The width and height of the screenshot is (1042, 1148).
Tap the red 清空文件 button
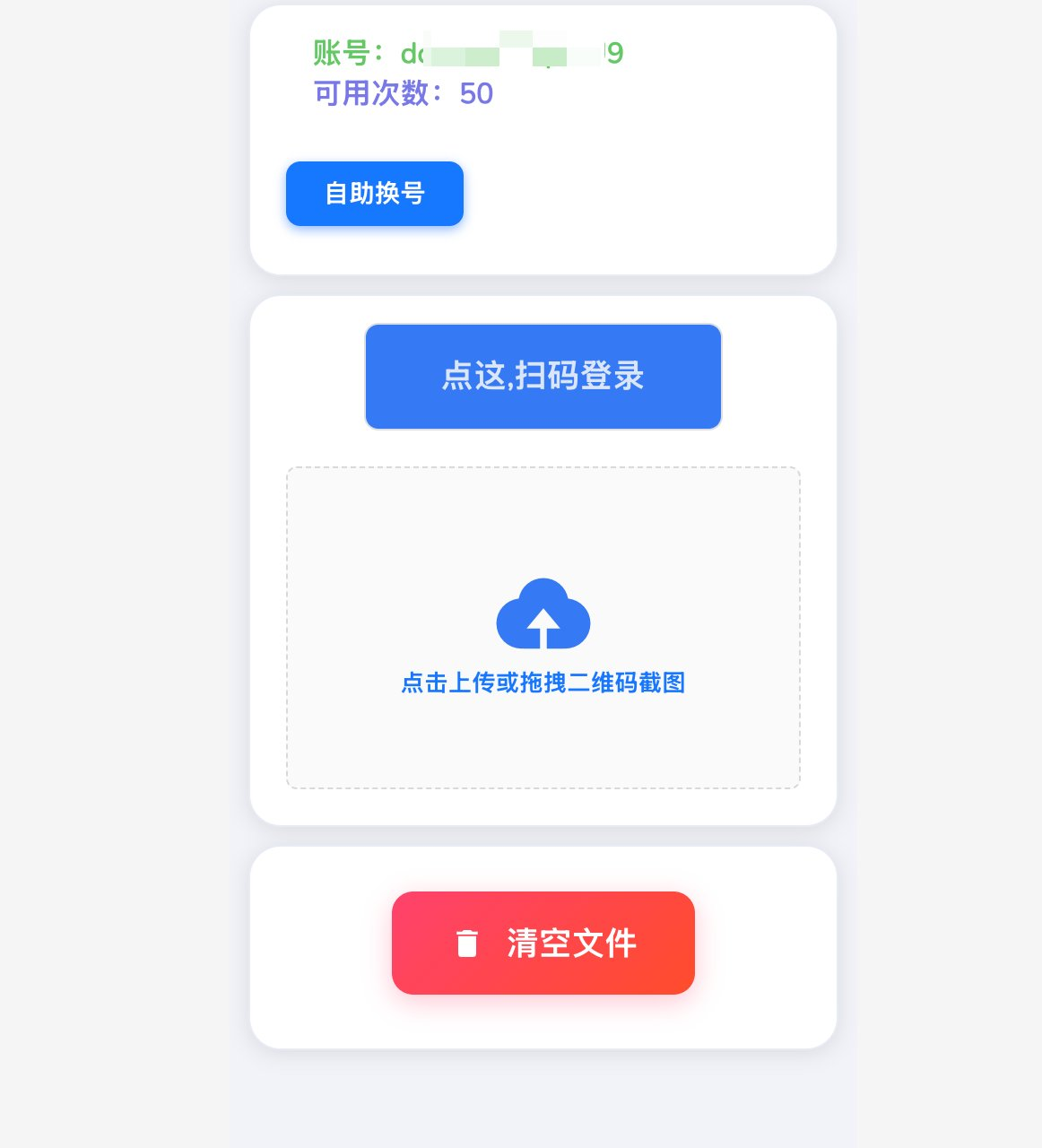[x=543, y=943]
